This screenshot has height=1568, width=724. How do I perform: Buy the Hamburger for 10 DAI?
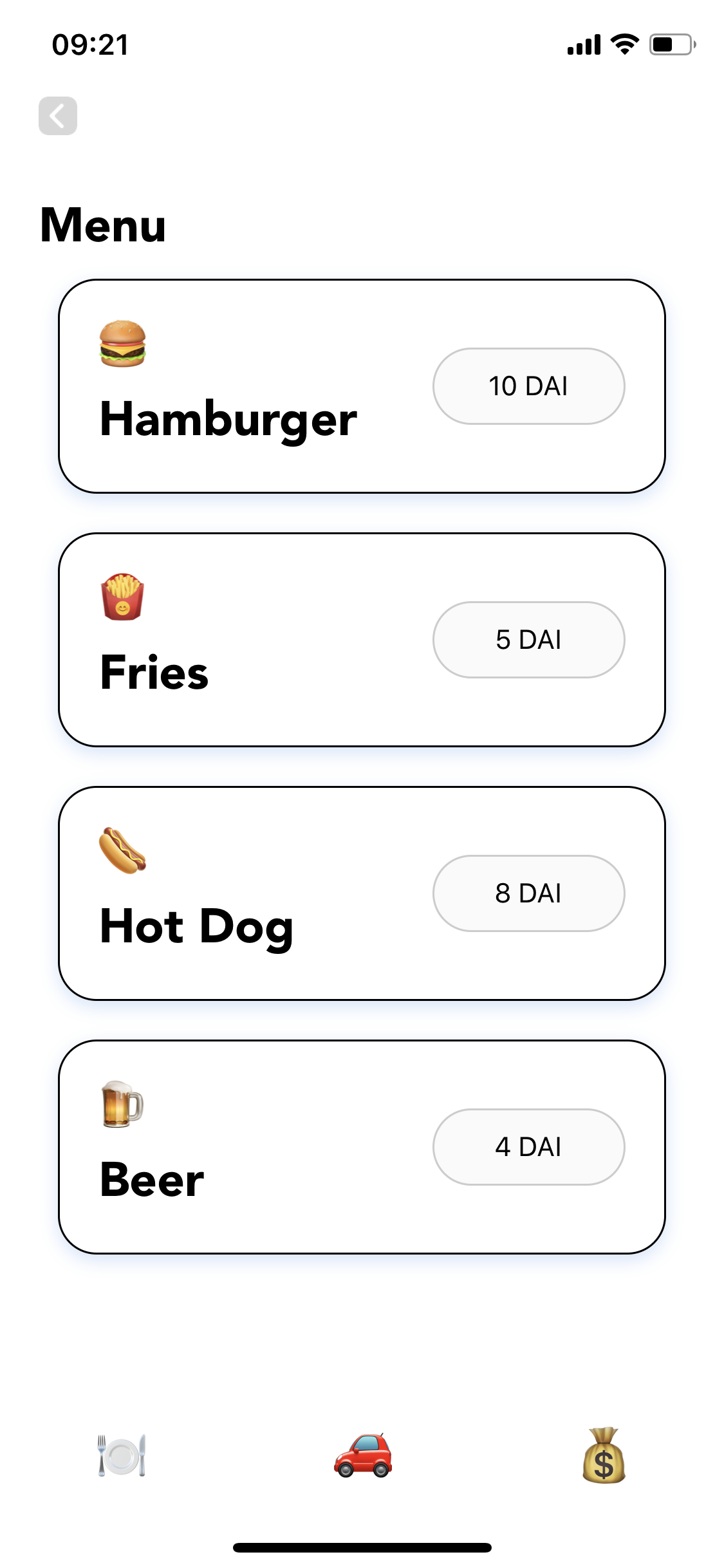pyautogui.click(x=528, y=386)
